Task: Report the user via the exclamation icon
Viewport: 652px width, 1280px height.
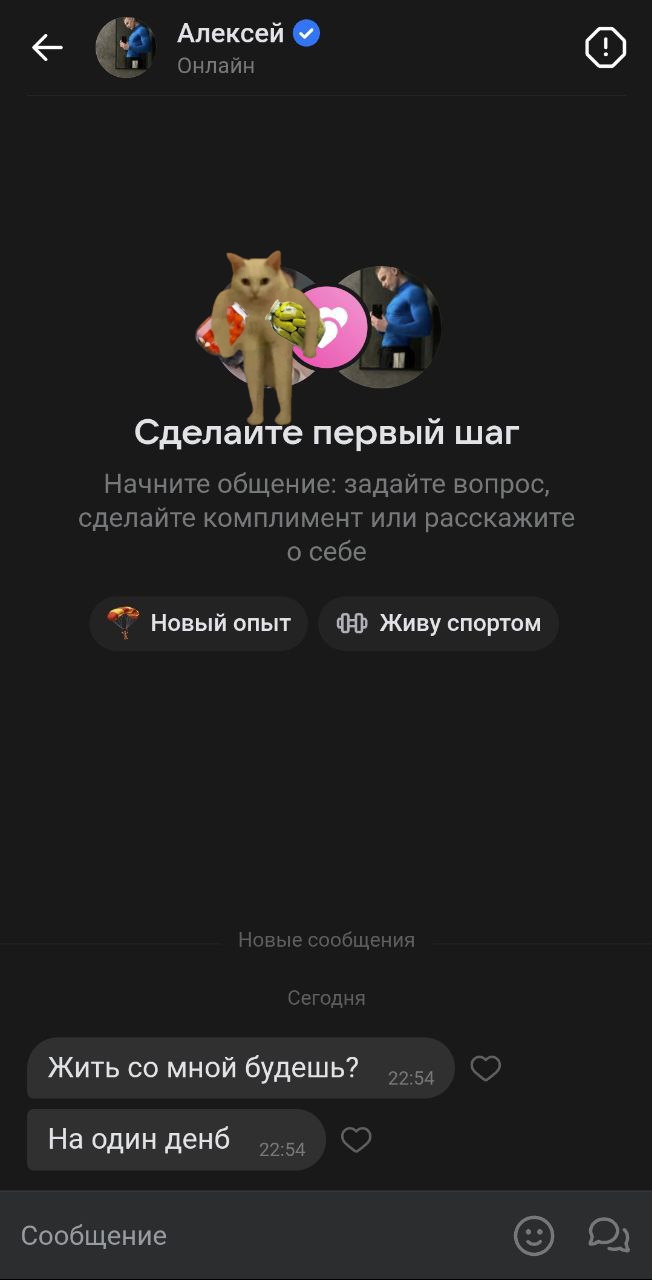Action: click(605, 47)
